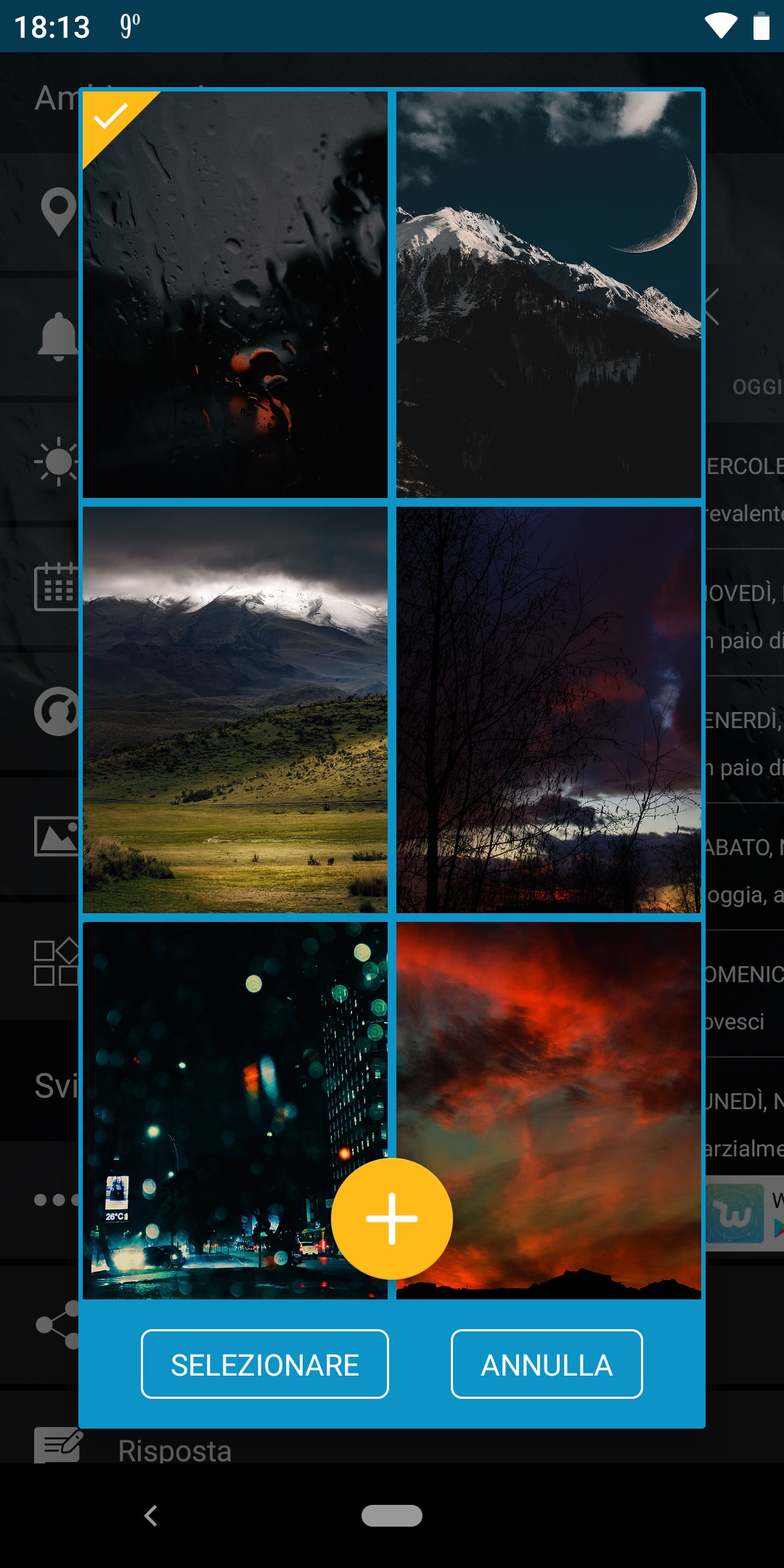The height and width of the screenshot is (1568, 784).
Task: Confirm choice with SELEZIONARE button
Action: (x=265, y=1364)
